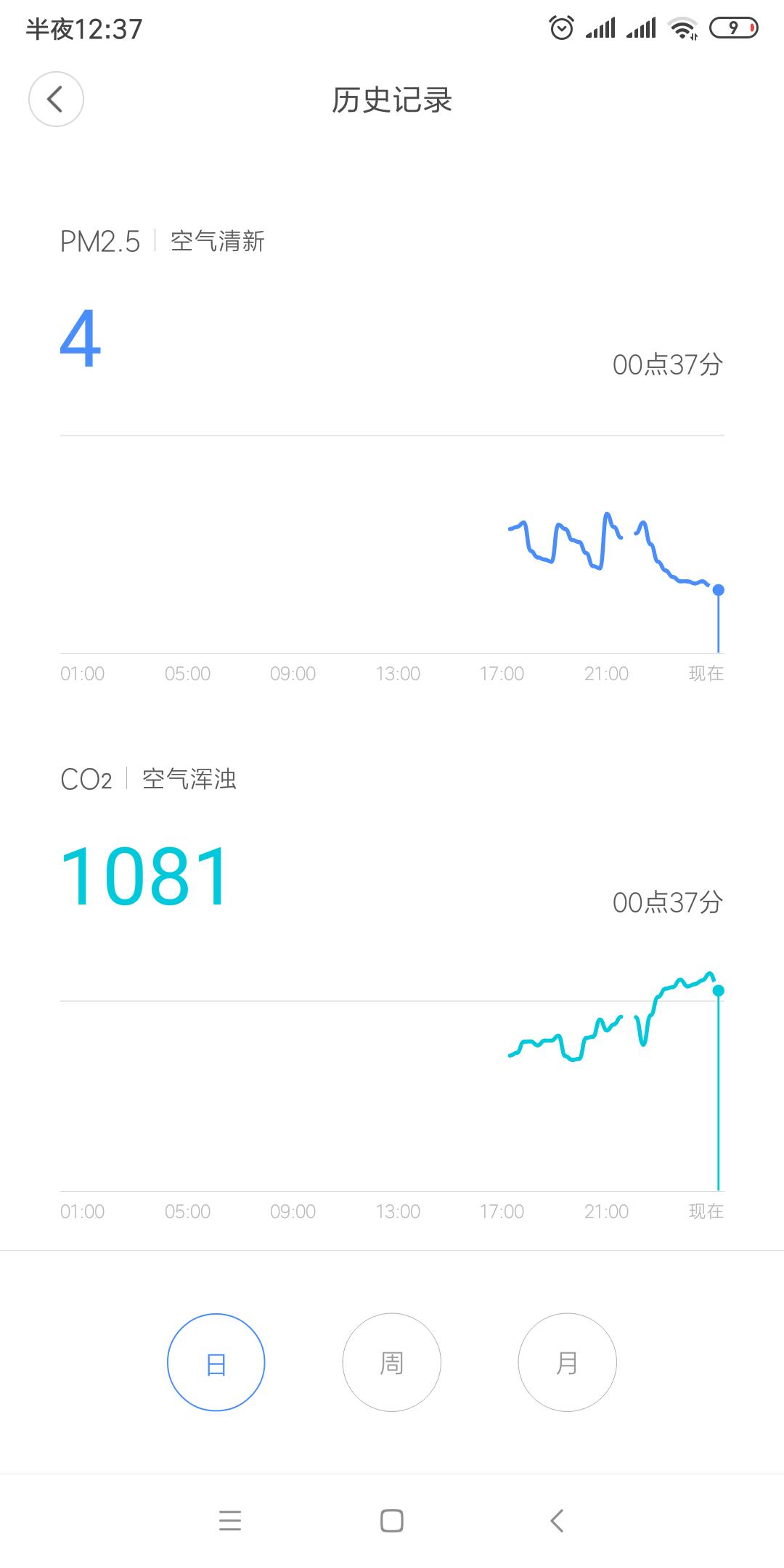Image resolution: width=784 pixels, height=1568 pixels.
Task: Open recent apps from the navigation bar
Action: 230,1520
